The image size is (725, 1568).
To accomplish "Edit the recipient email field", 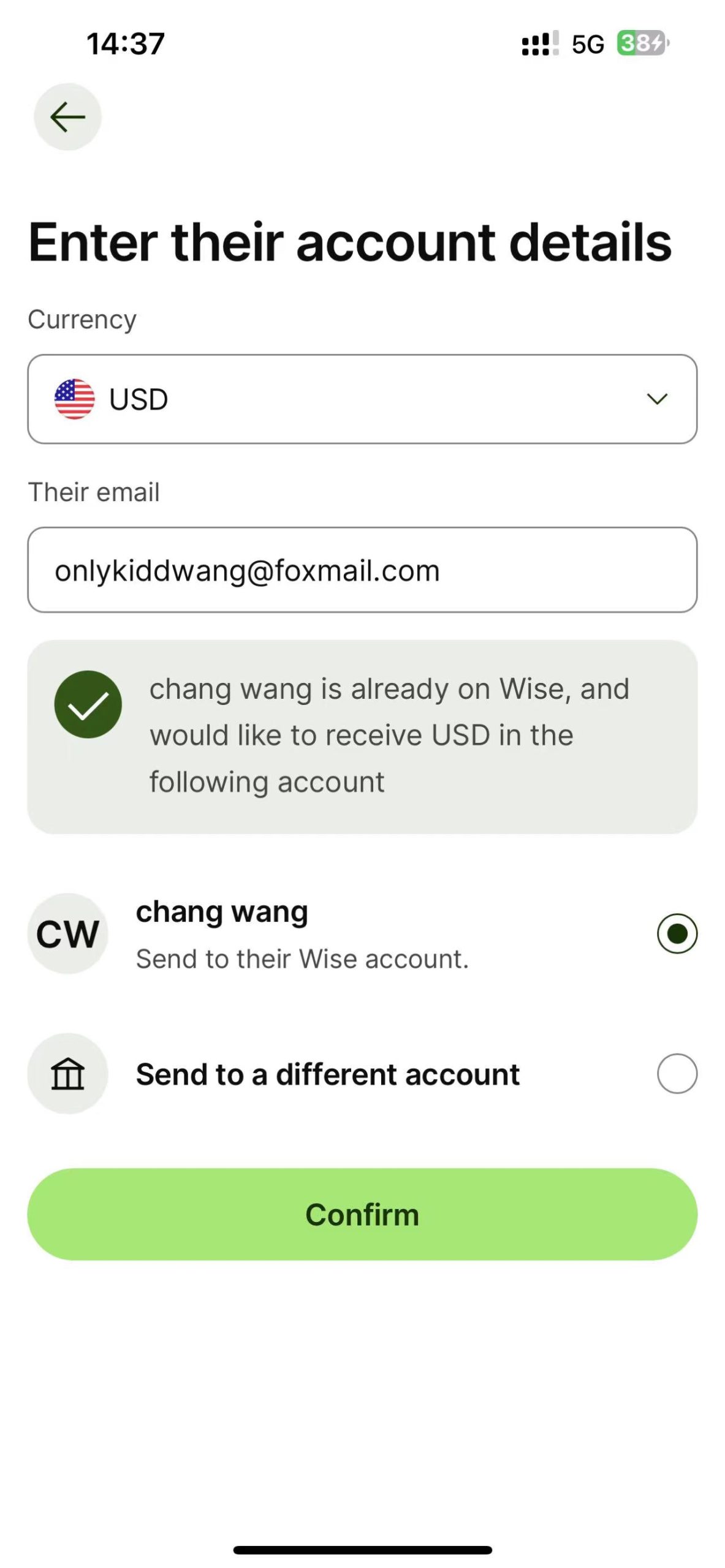I will tap(362, 570).
